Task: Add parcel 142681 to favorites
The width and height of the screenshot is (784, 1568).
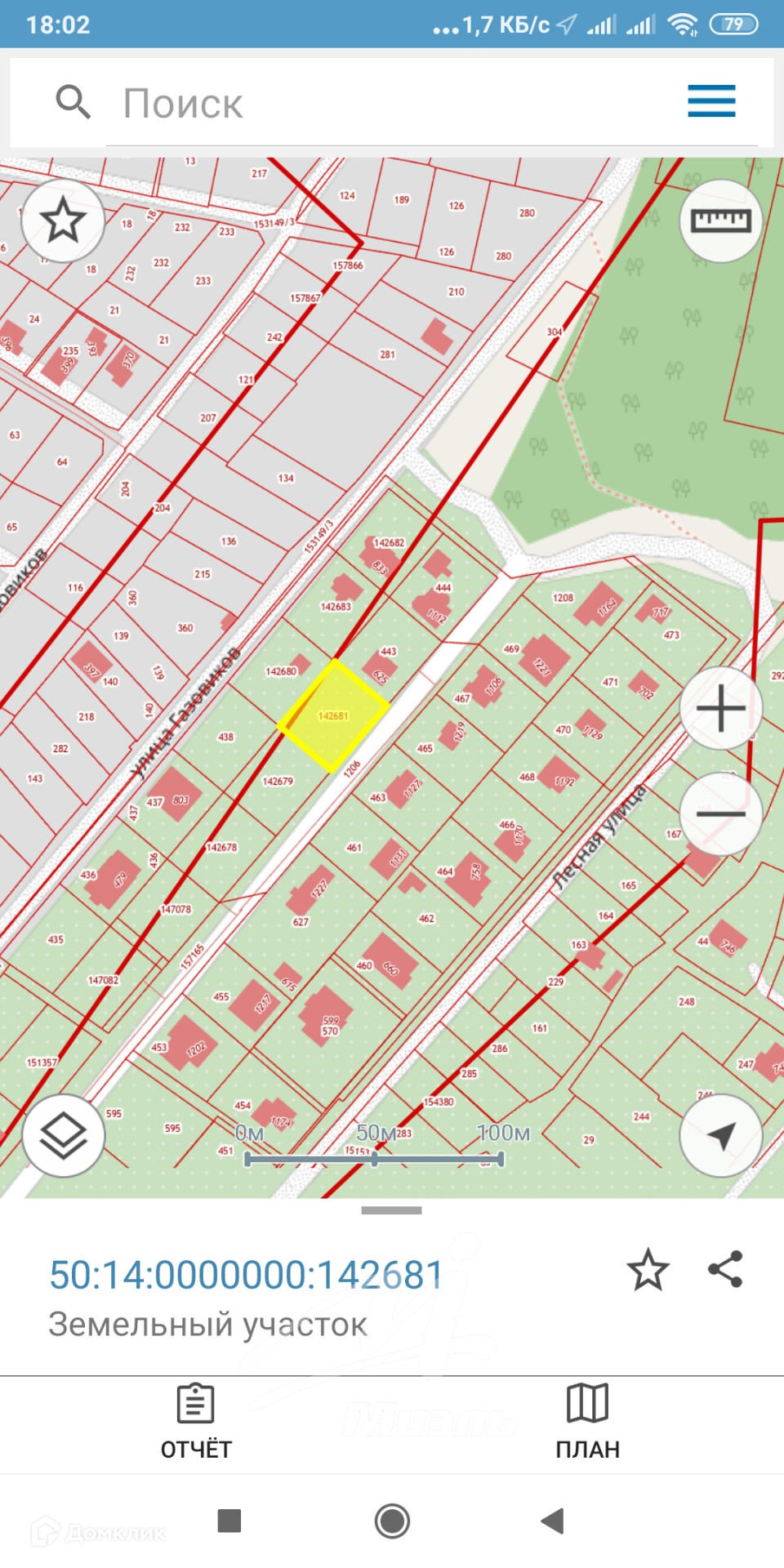Action: (x=648, y=1270)
